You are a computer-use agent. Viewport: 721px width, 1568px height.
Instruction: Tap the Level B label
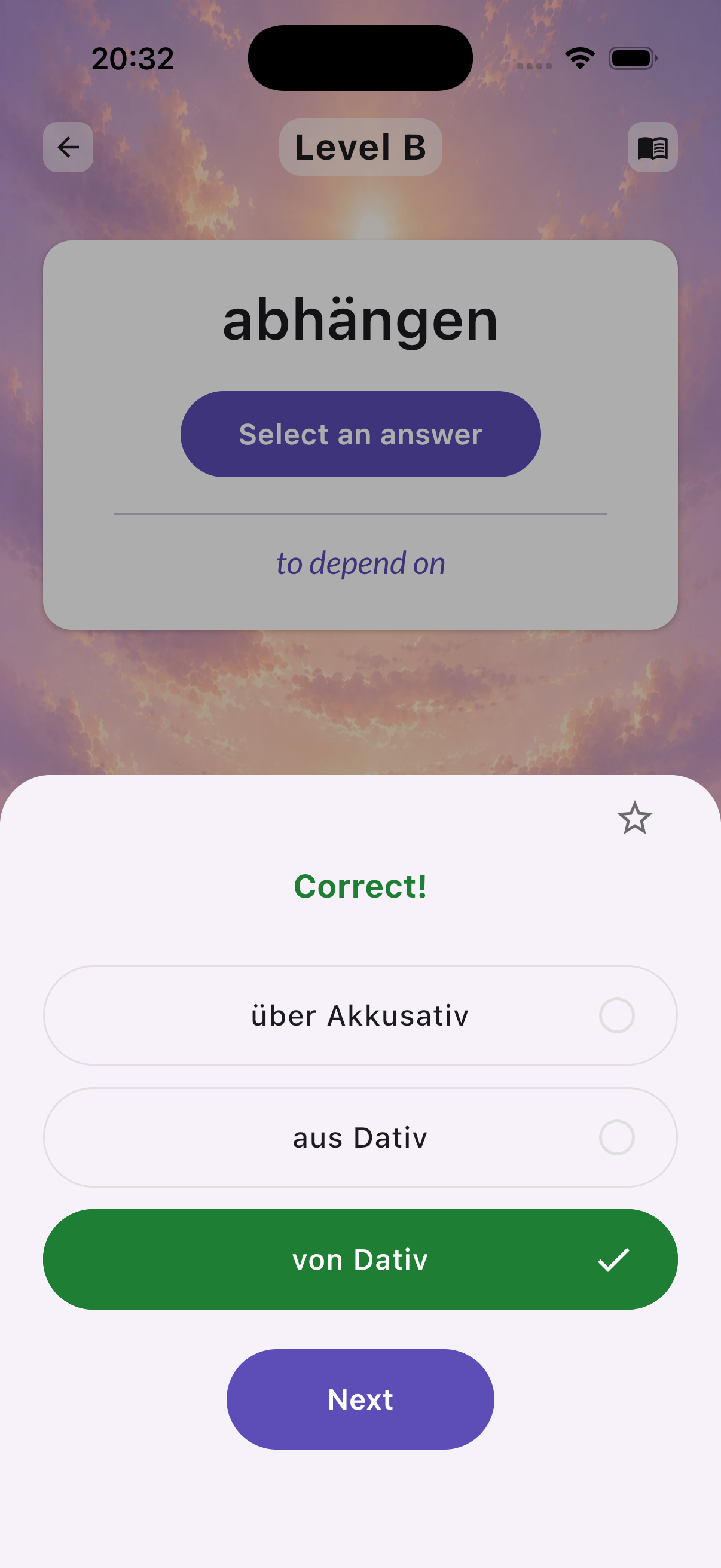click(360, 147)
